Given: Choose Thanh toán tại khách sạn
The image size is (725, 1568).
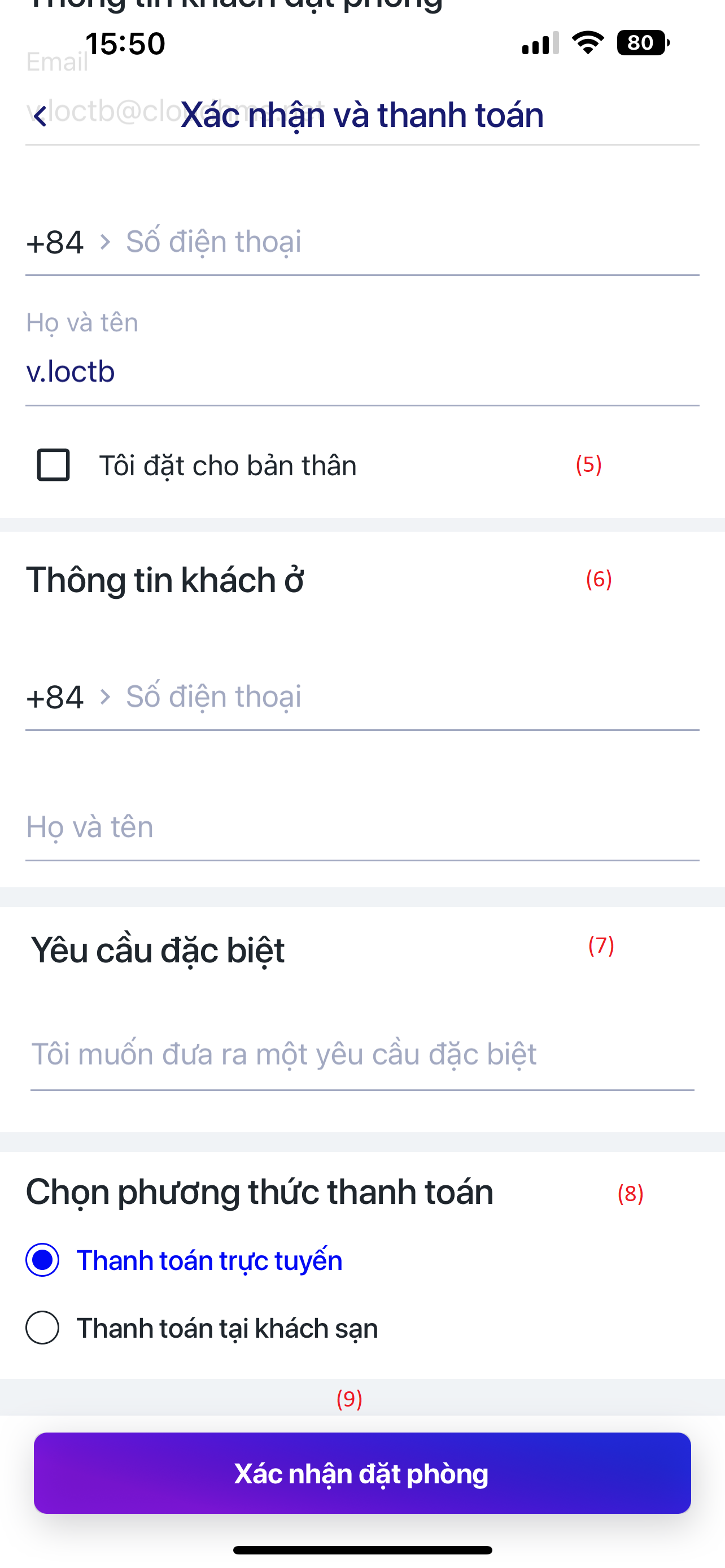Looking at the screenshot, I should pos(42,1328).
